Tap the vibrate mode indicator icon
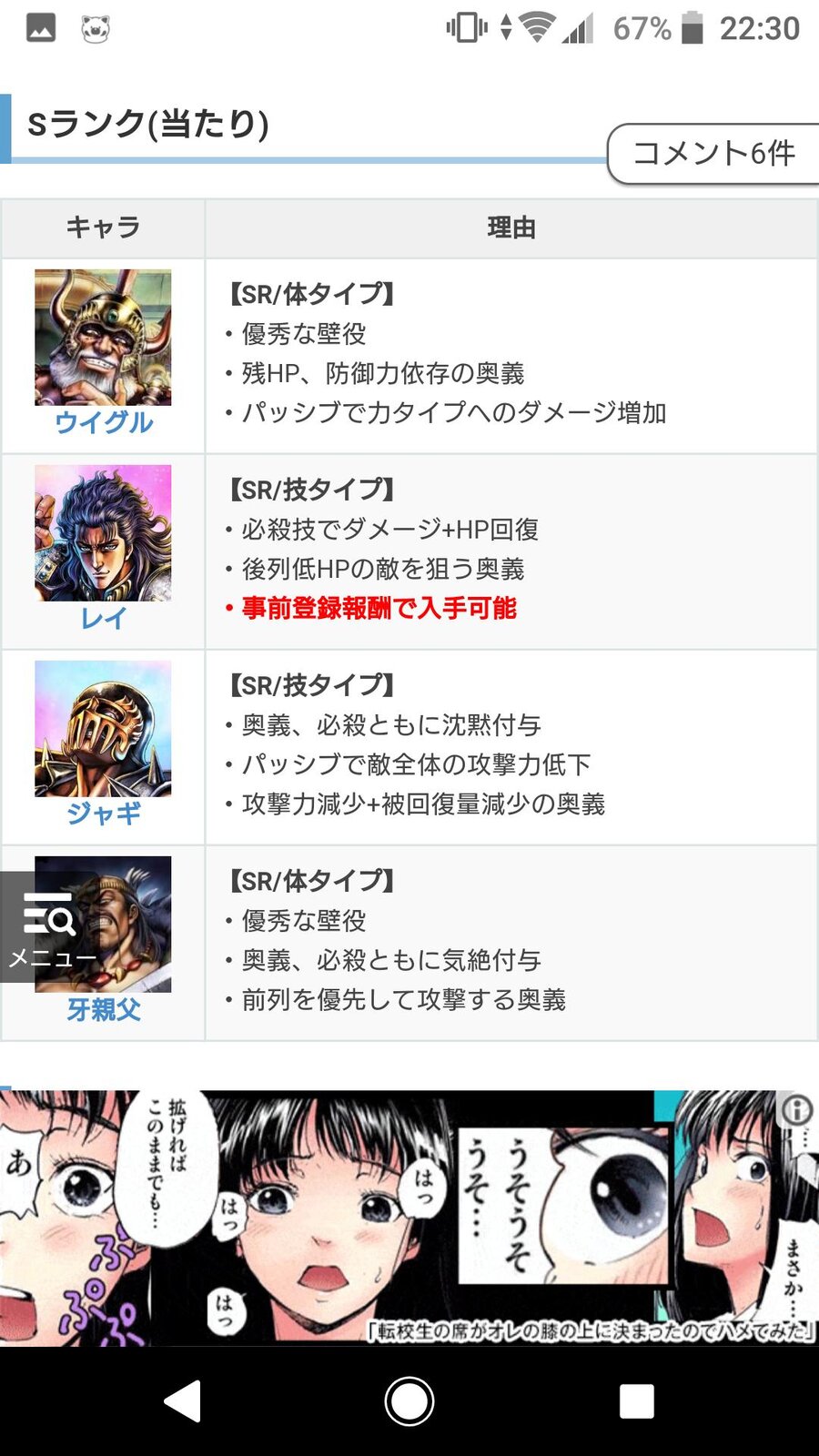The height and width of the screenshot is (1456, 819). (x=468, y=27)
